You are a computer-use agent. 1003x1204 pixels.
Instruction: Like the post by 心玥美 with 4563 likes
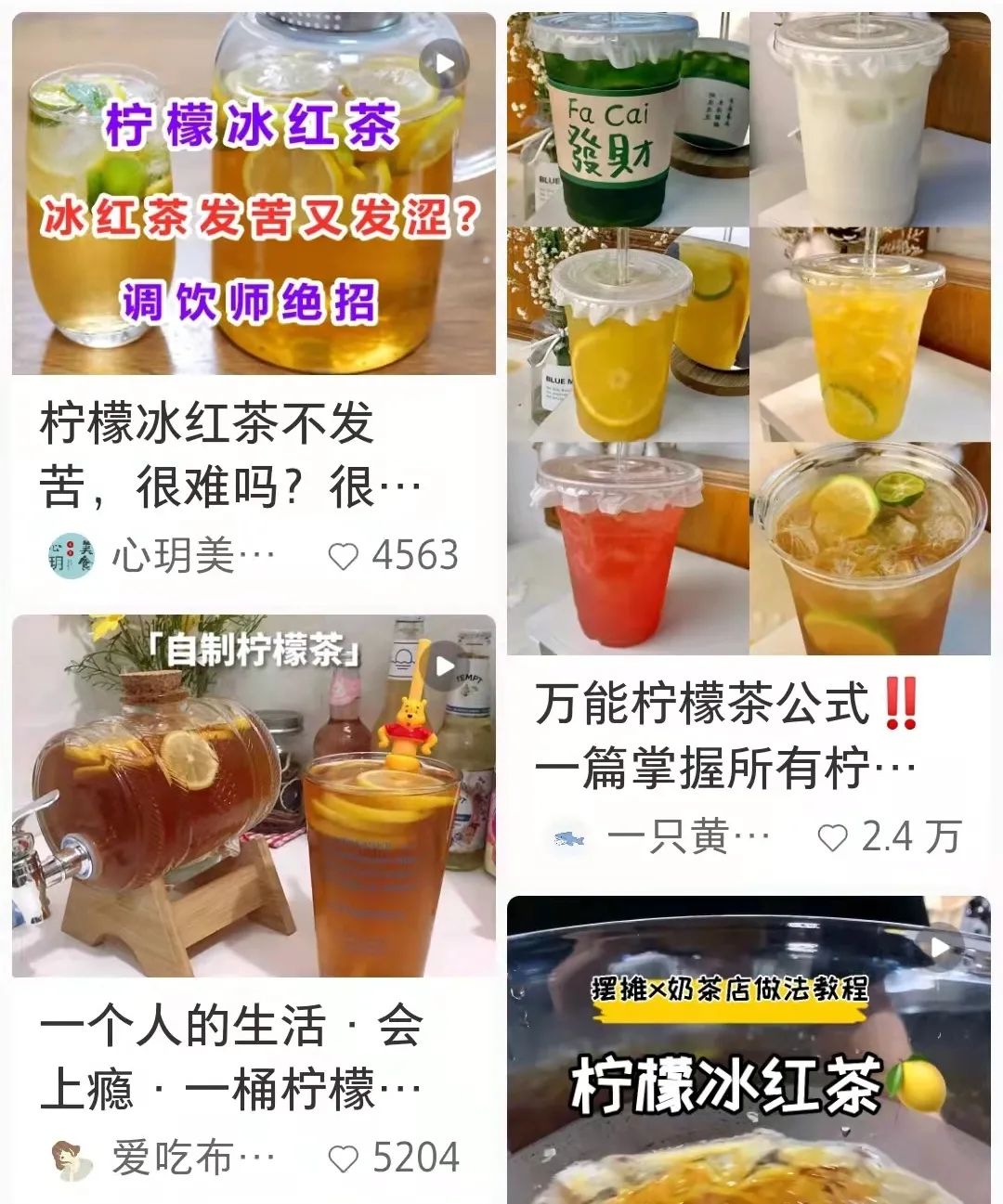coord(344,556)
